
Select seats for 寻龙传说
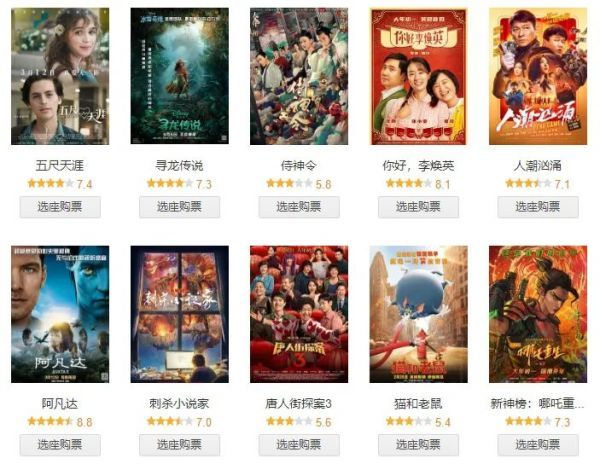[179, 207]
